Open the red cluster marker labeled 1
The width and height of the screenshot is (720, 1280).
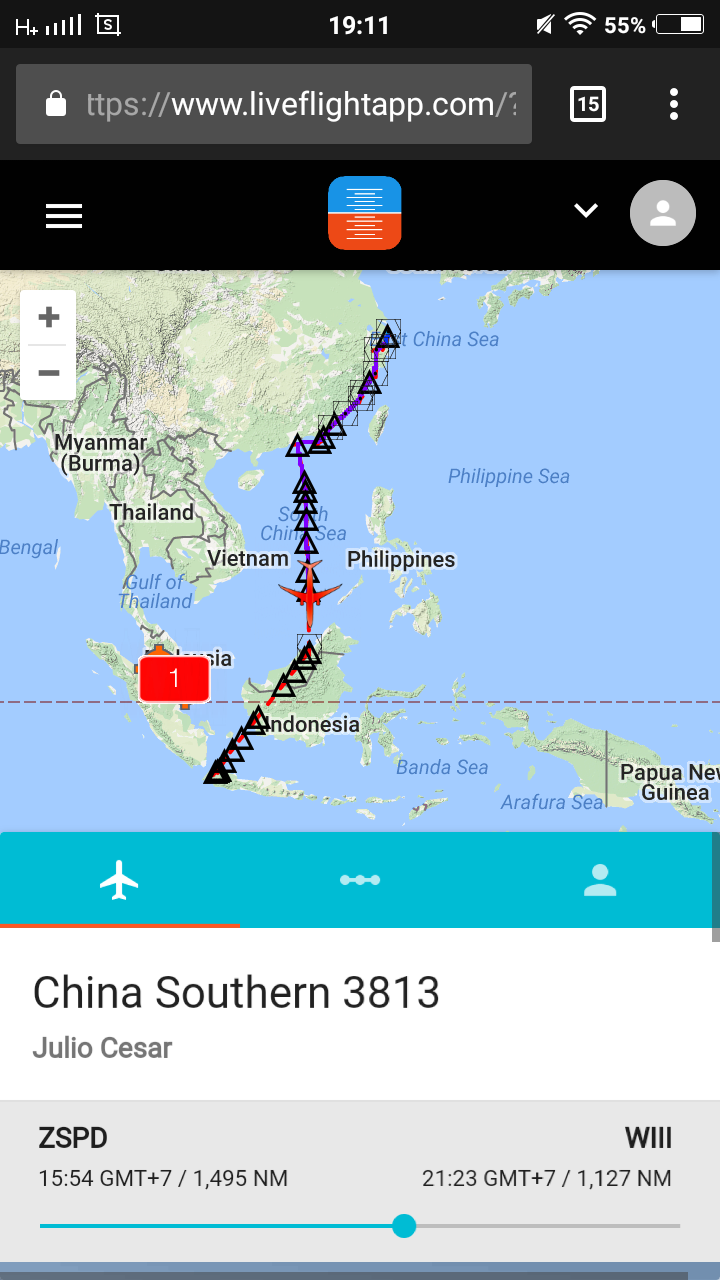(x=174, y=679)
